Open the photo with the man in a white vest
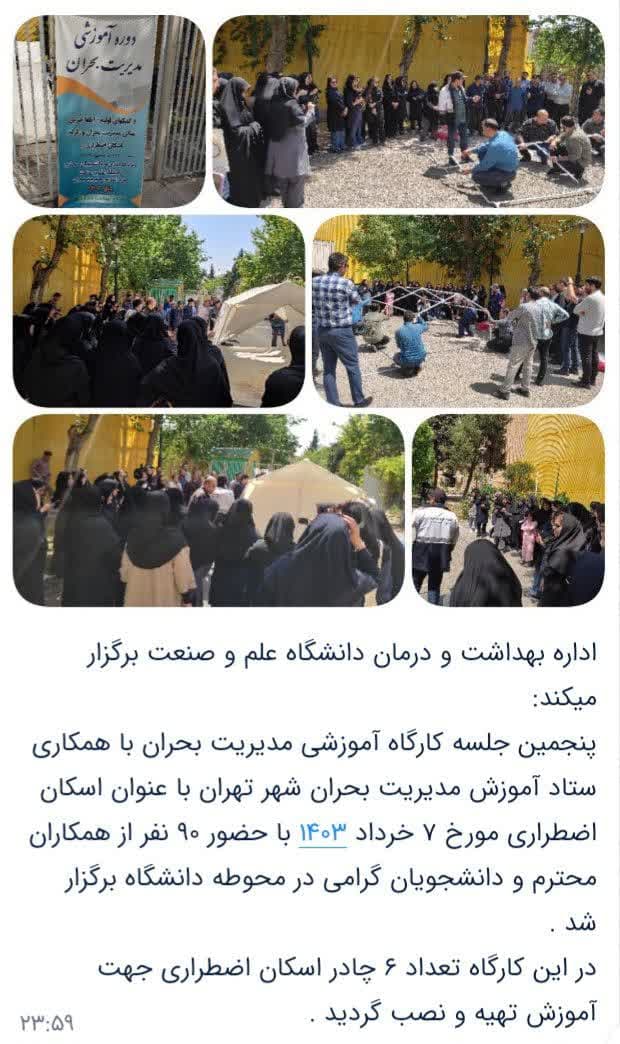The image size is (620, 1044). (509, 510)
